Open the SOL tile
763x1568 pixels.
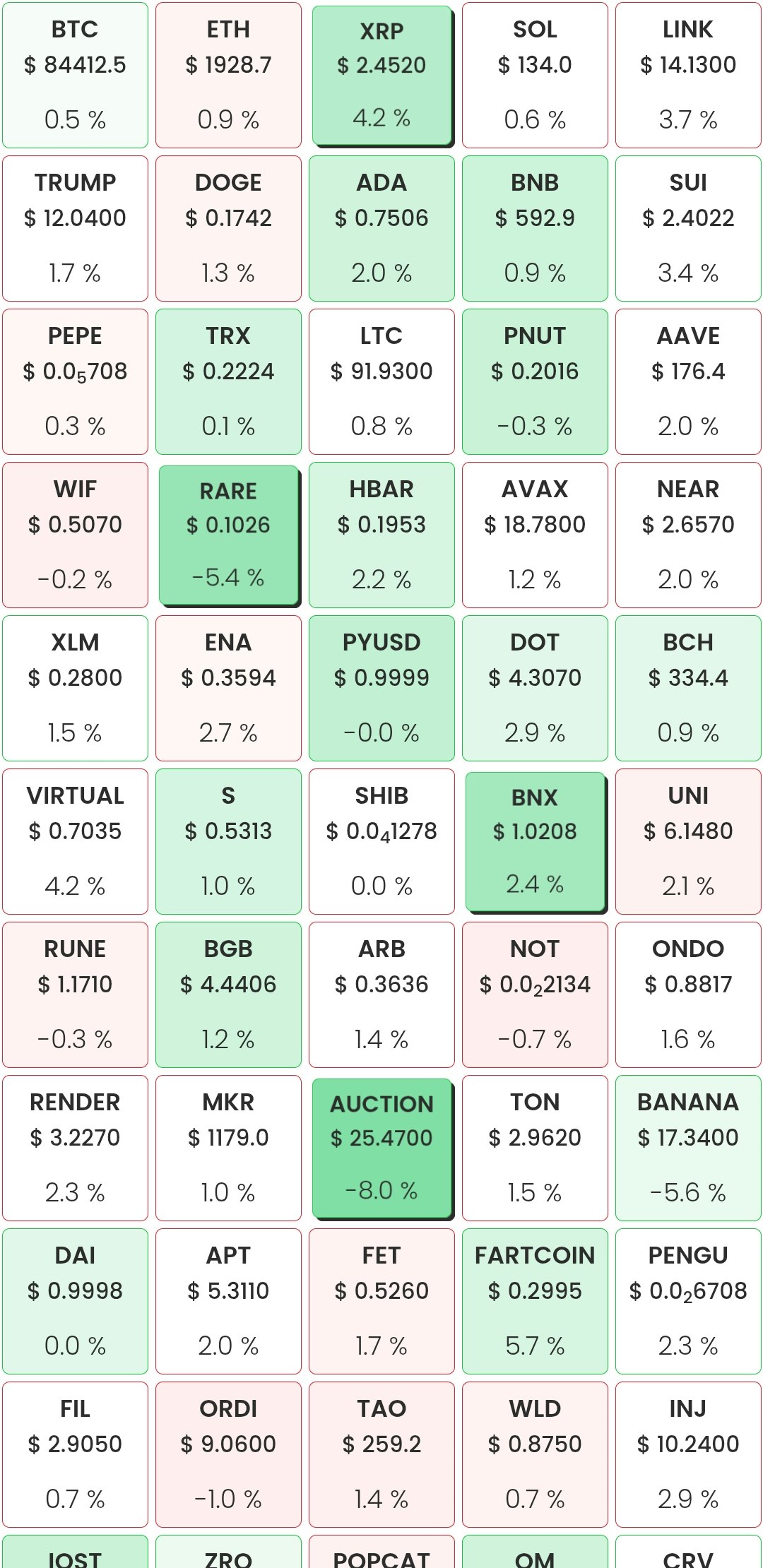(535, 75)
